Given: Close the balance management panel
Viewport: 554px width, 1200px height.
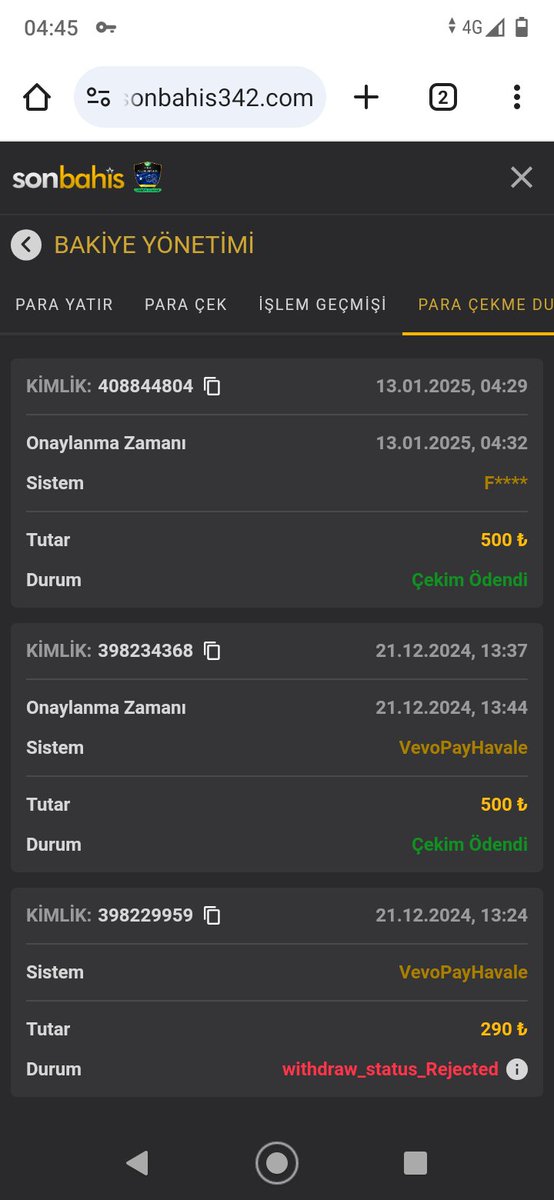Looking at the screenshot, I should [521, 178].
